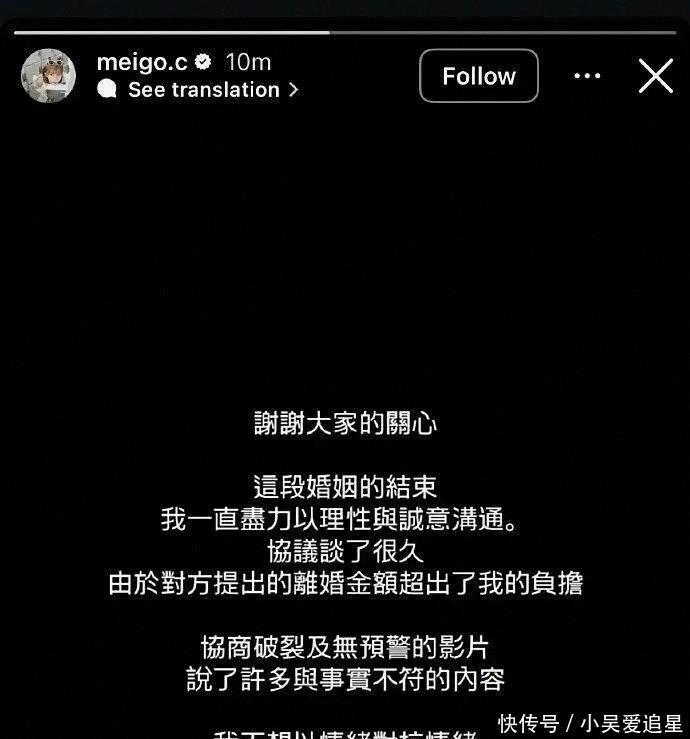The height and width of the screenshot is (739, 690).
Task: Tap See translation for the story
Action: (x=203, y=89)
